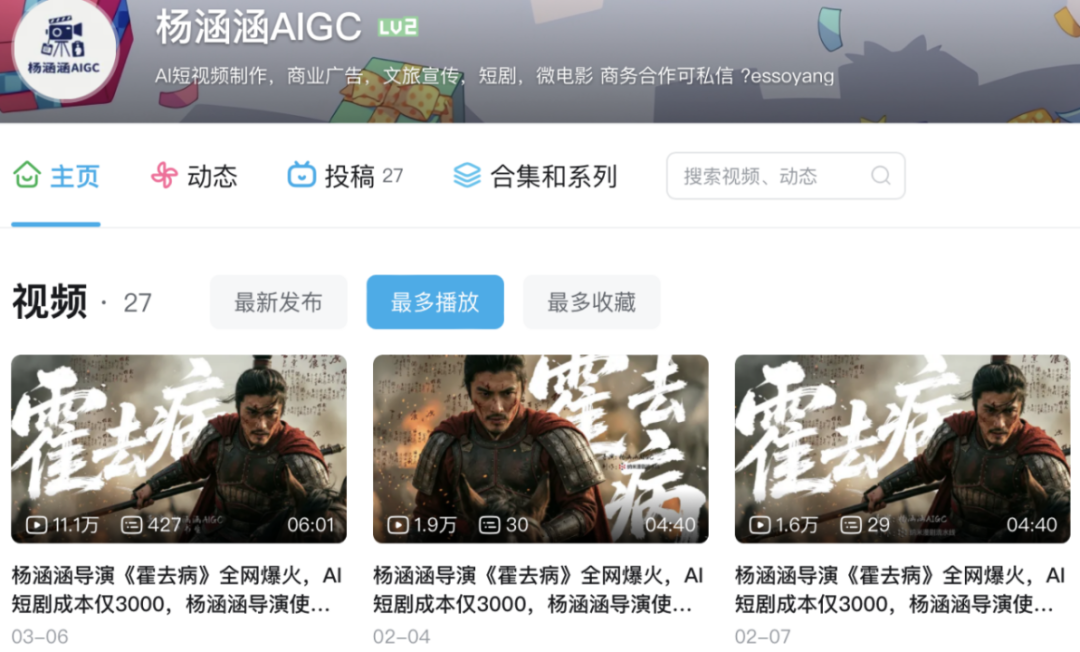Screen dimensions: 1080x652
Task: Sort videos by 最新发布
Action: click(x=278, y=302)
